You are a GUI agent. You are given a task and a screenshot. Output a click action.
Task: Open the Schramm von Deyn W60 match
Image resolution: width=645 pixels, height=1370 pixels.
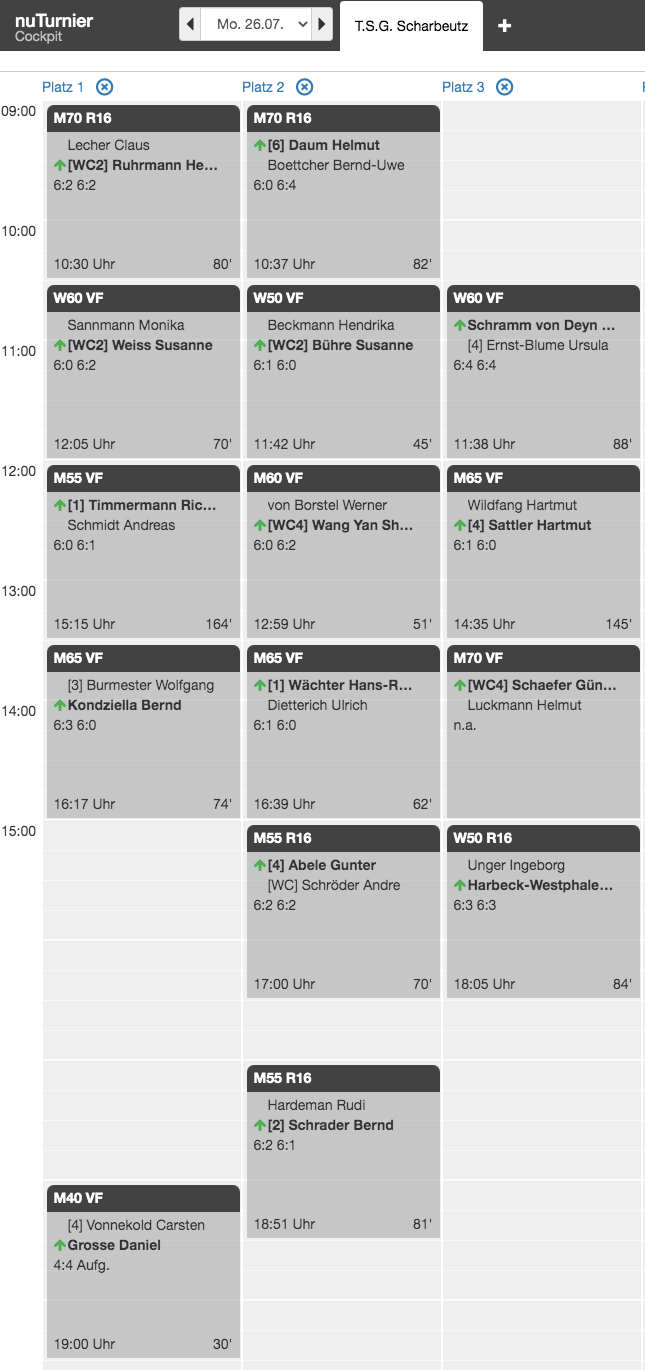coord(543,372)
